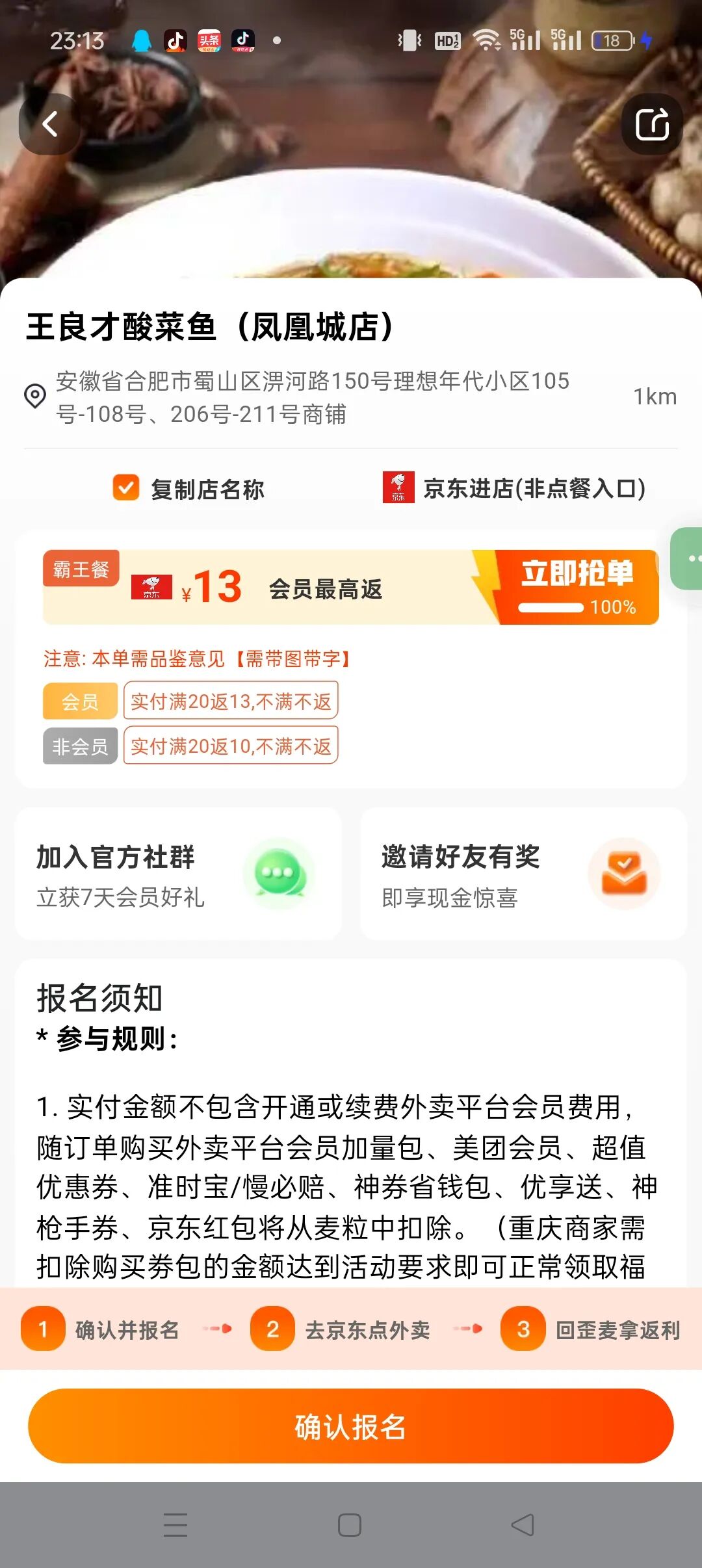Open recent apps from navigation bar
Screen dimensions: 702x1568
(175, 1525)
